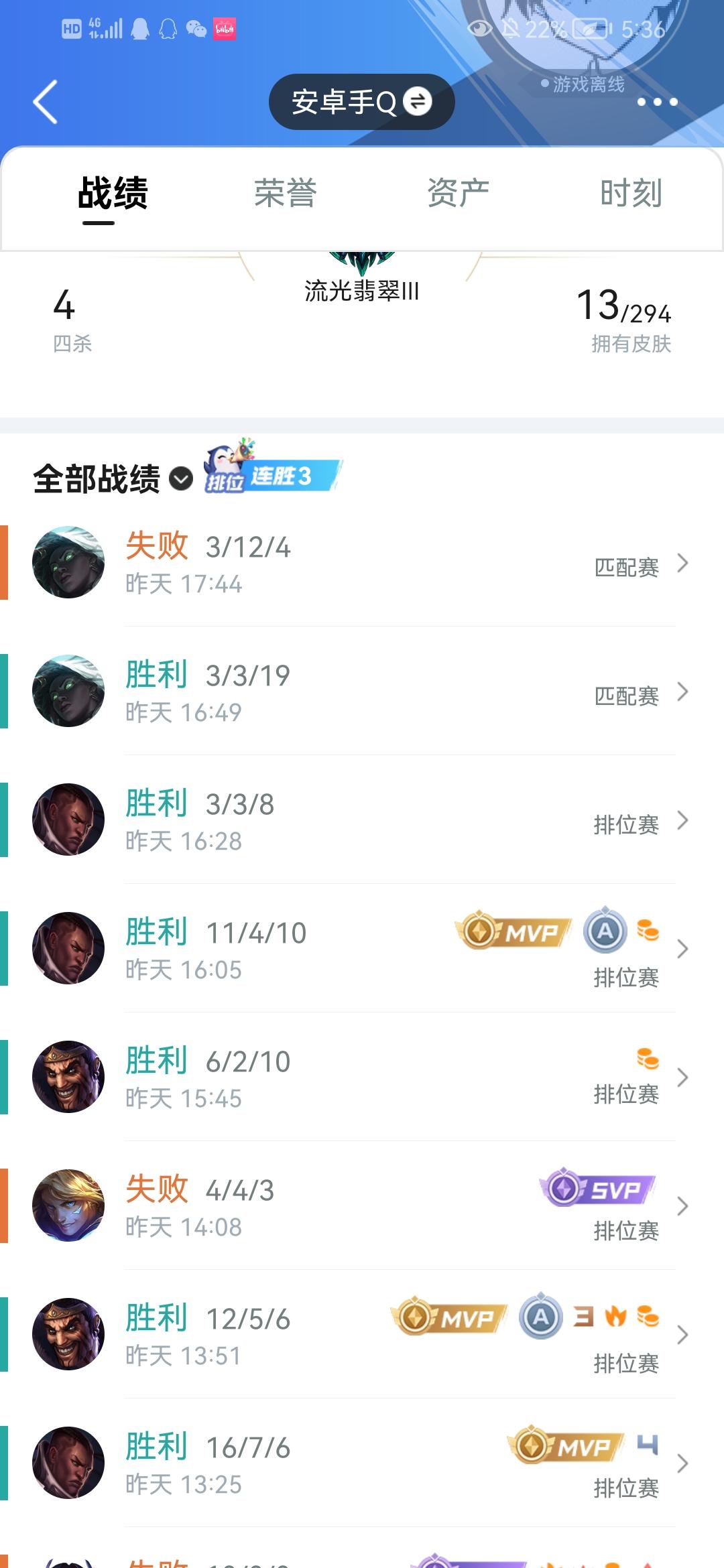Switch account via the 安卓手Q button

[361, 102]
